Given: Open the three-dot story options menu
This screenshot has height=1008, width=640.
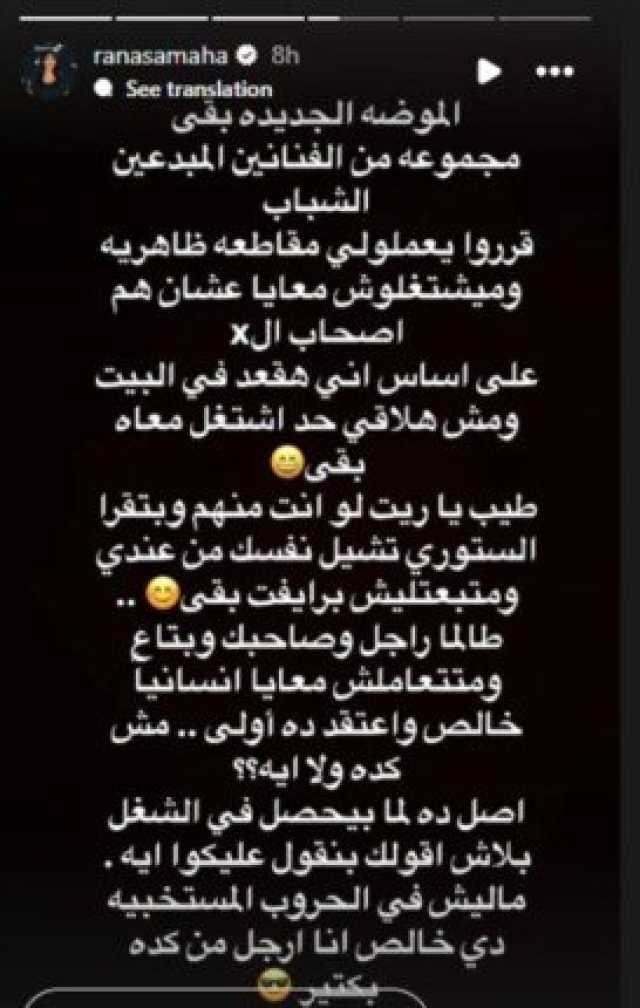Looking at the screenshot, I should 555,72.
